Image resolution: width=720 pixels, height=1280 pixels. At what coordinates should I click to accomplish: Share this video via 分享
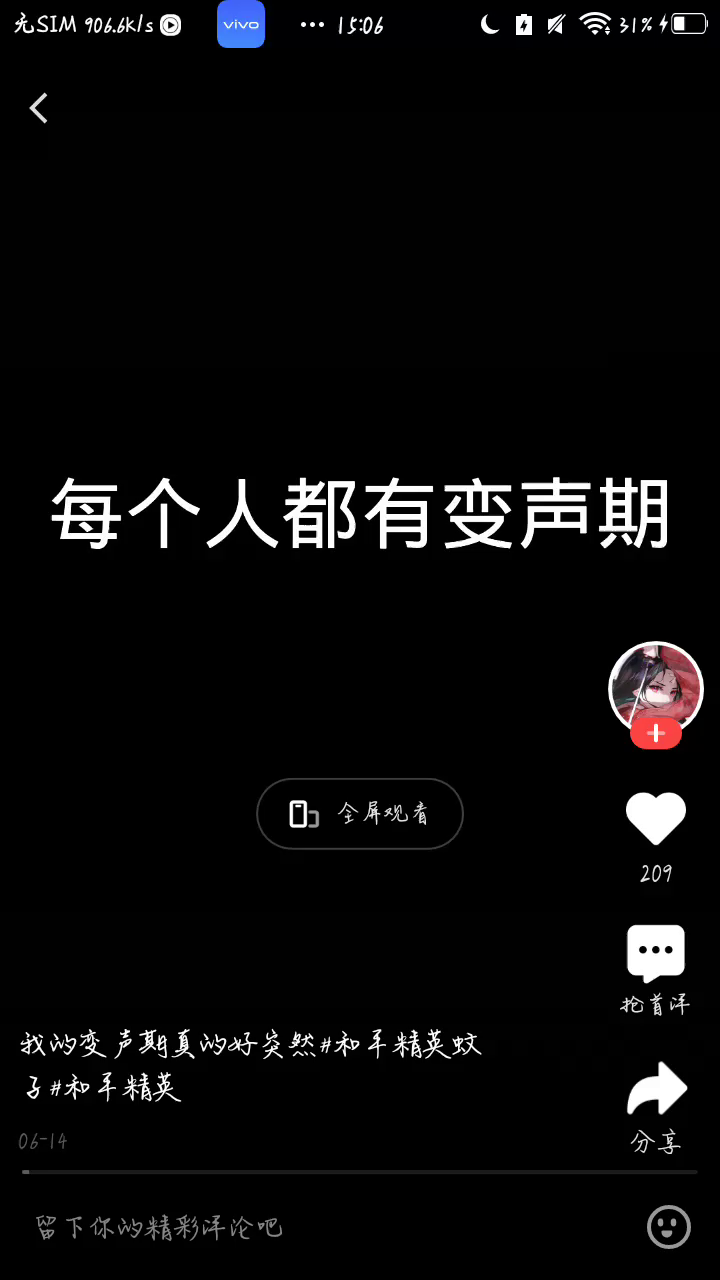[x=656, y=1092]
